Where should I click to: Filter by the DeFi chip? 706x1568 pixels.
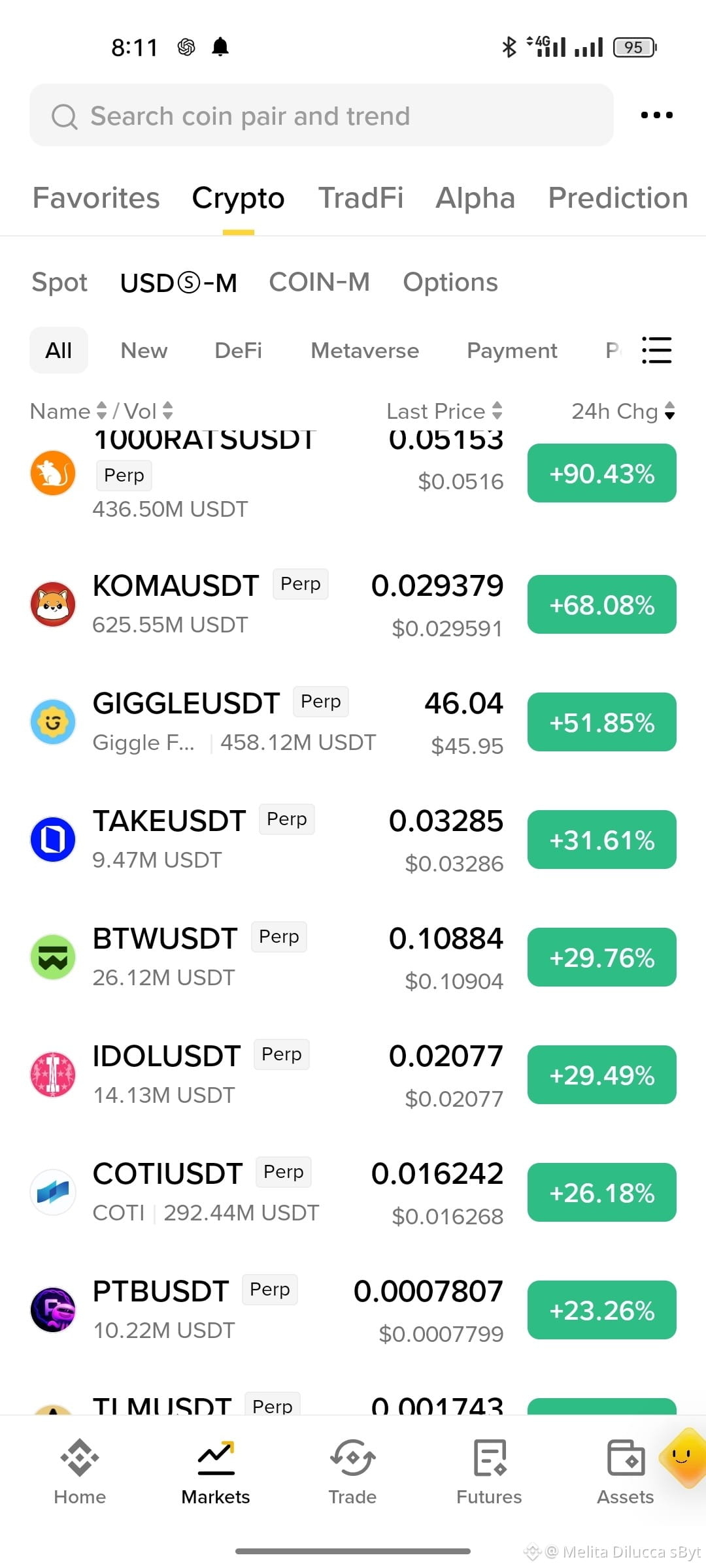click(x=239, y=350)
